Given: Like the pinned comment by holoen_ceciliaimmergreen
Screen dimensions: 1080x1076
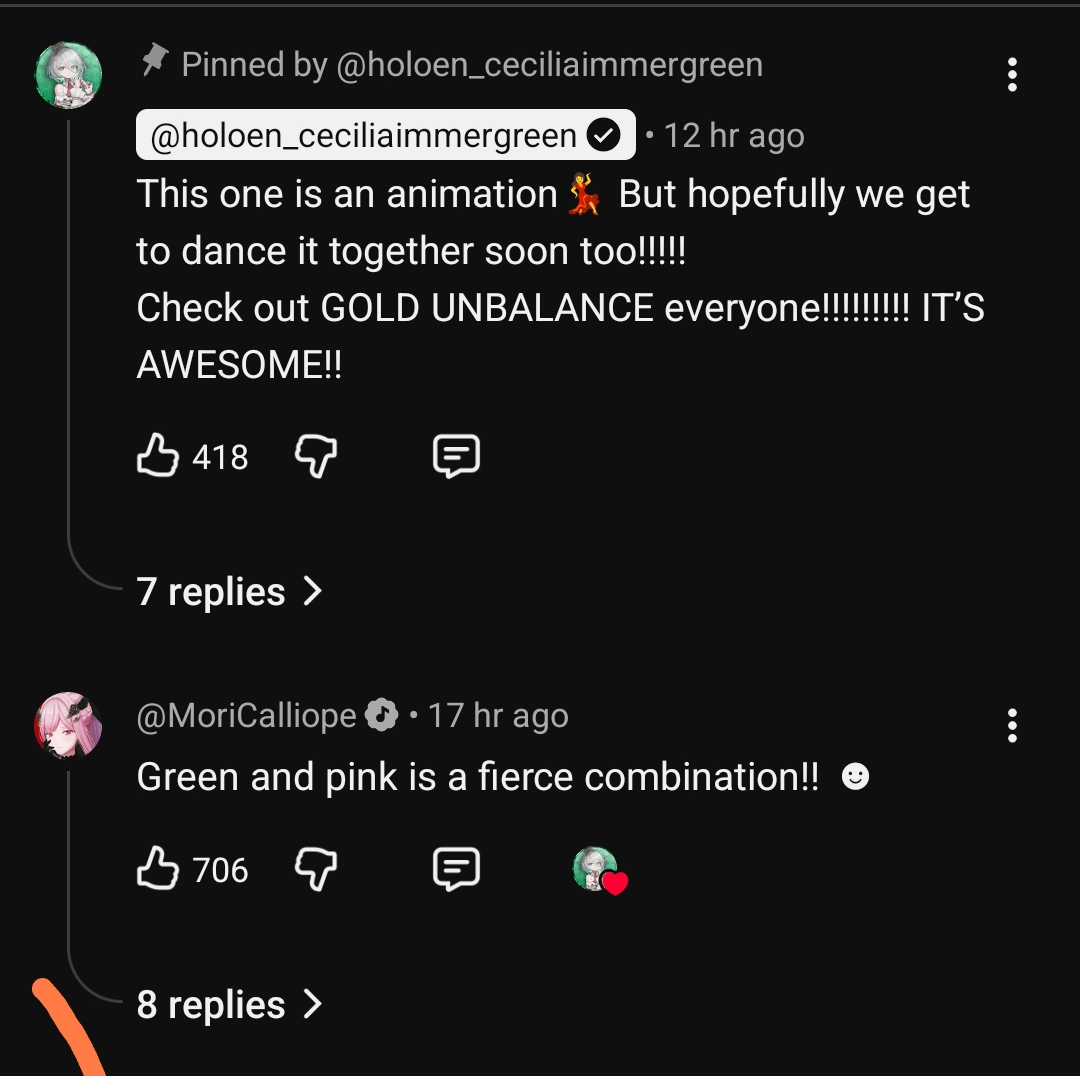Looking at the screenshot, I should [158, 457].
